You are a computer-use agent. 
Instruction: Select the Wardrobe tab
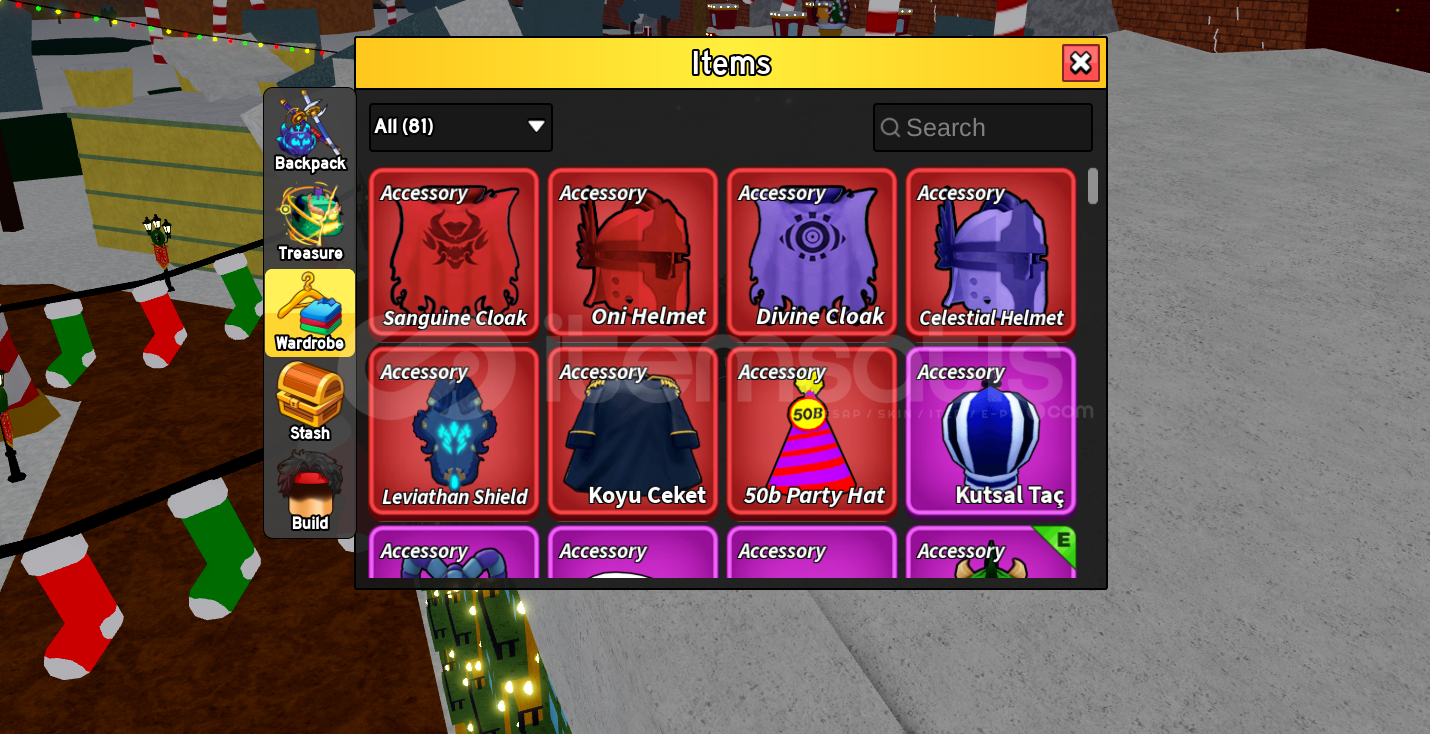click(310, 313)
